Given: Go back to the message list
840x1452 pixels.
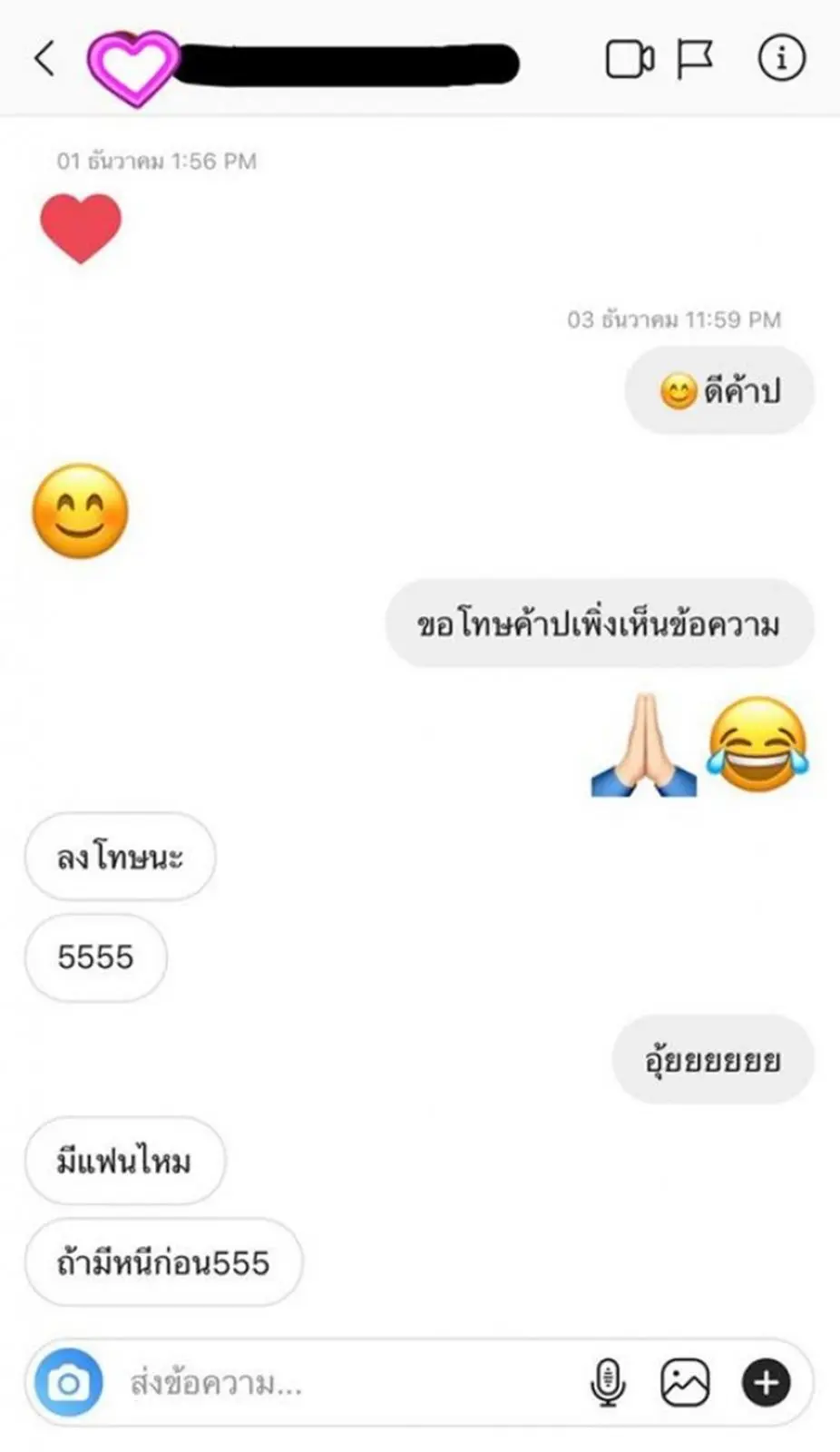Looking at the screenshot, I should (x=44, y=59).
